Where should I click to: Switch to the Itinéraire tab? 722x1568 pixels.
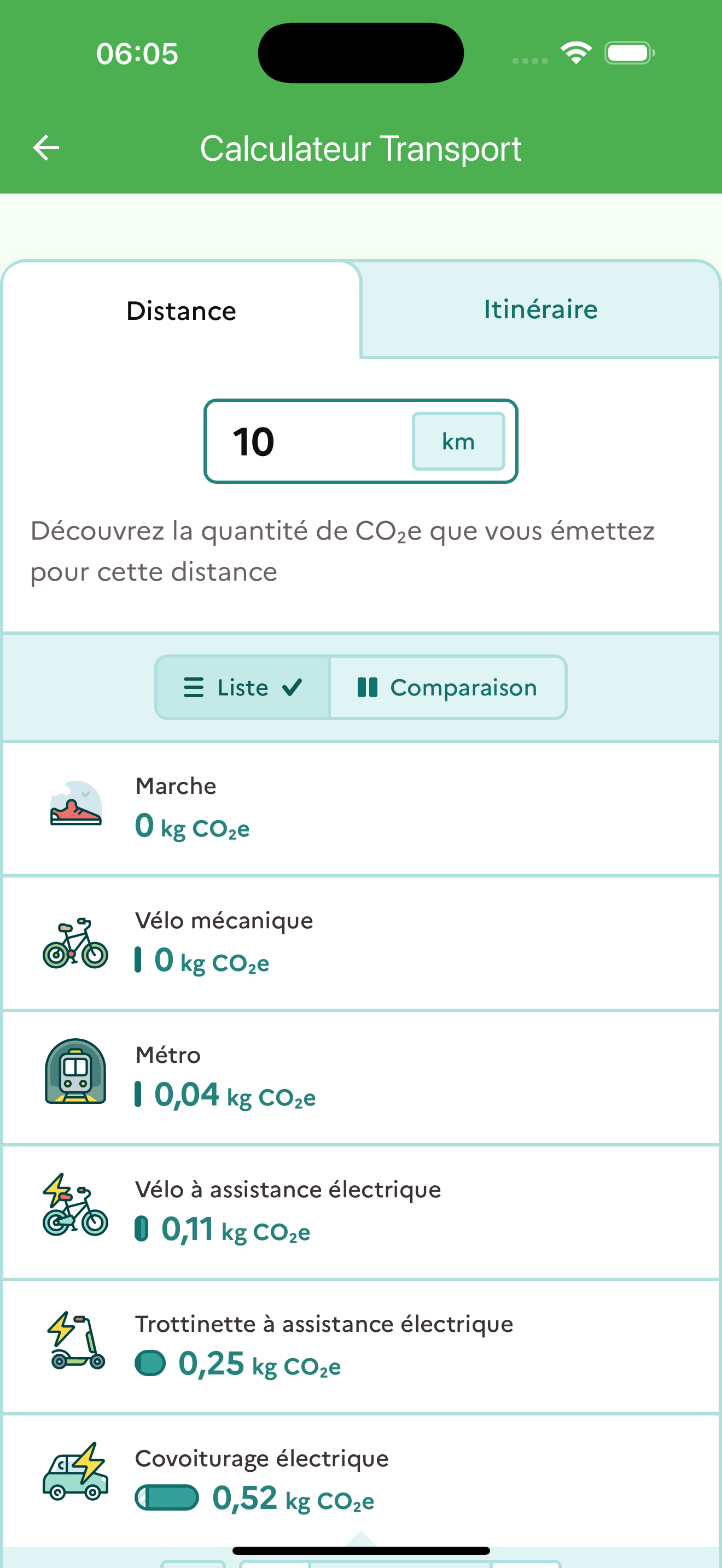pos(540,309)
